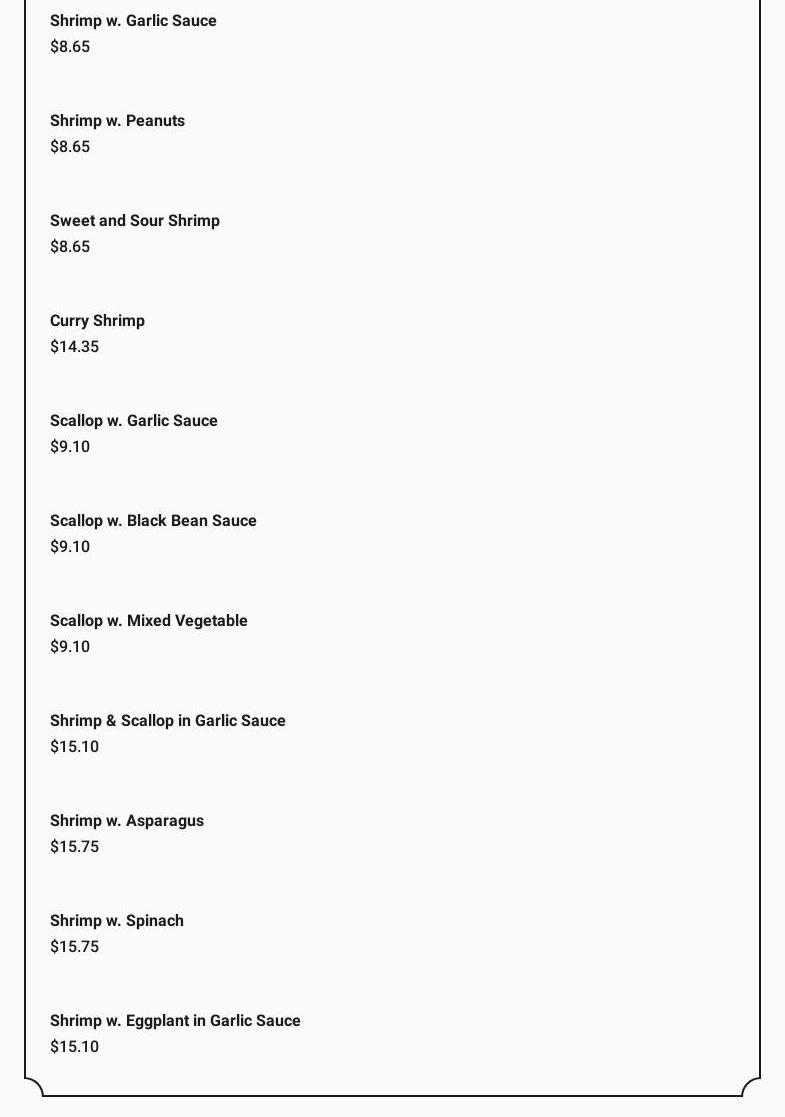Open Shrimp w. Garlic Sauce item
The image size is (785, 1117).
(x=133, y=21)
